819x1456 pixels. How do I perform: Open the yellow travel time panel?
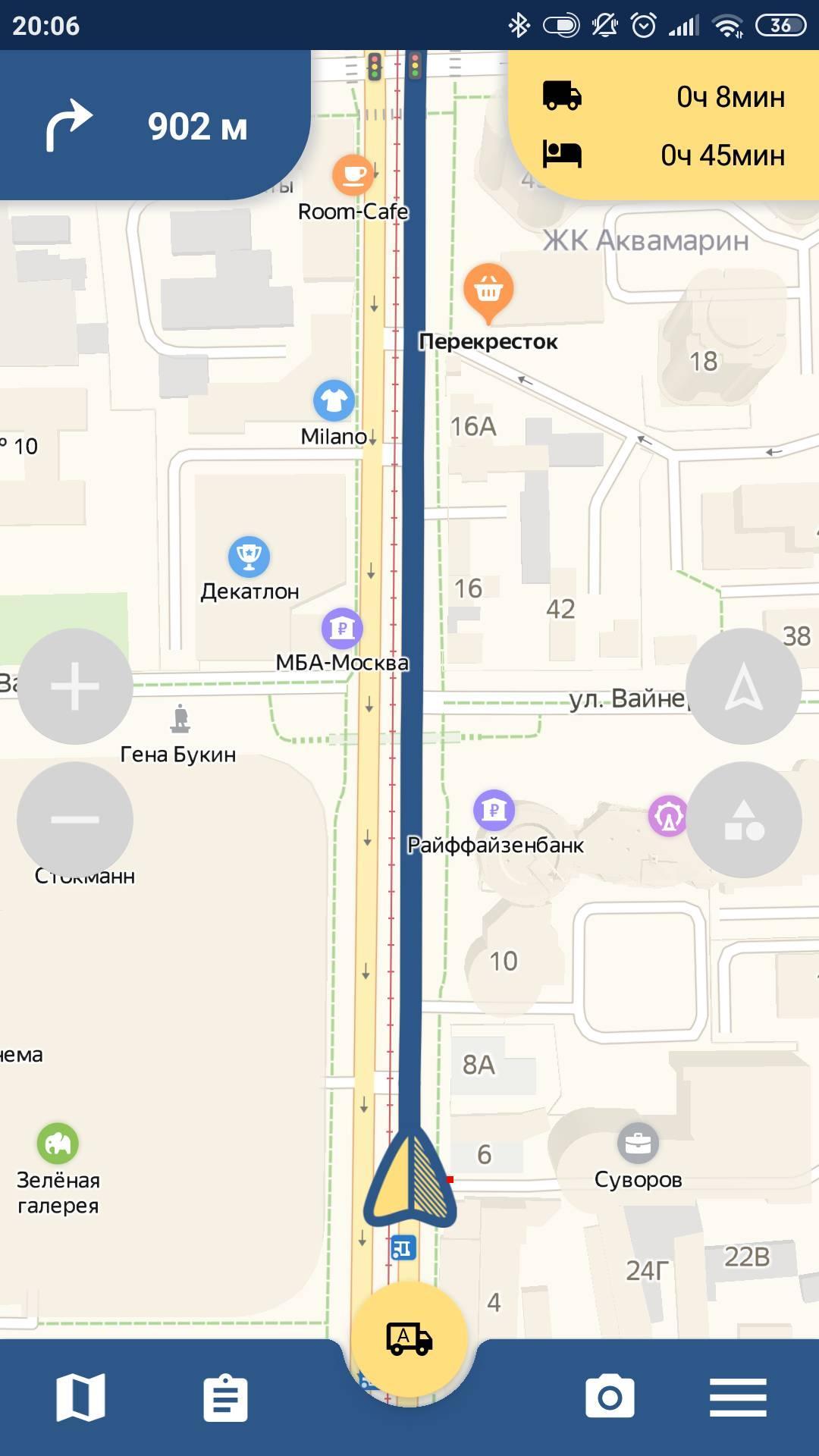(664, 126)
